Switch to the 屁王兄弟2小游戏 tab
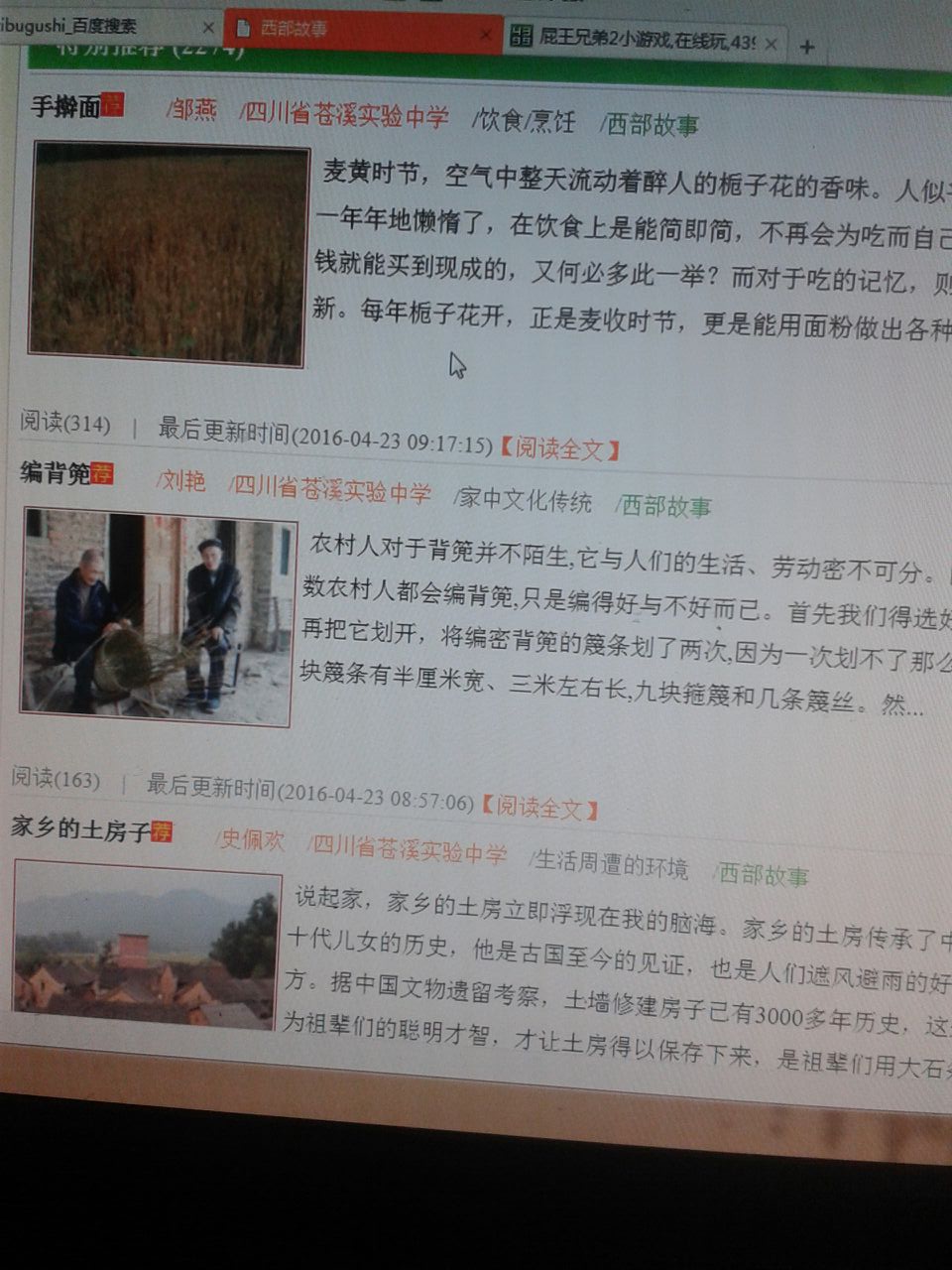Image resolution: width=952 pixels, height=1270 pixels. tap(645, 41)
